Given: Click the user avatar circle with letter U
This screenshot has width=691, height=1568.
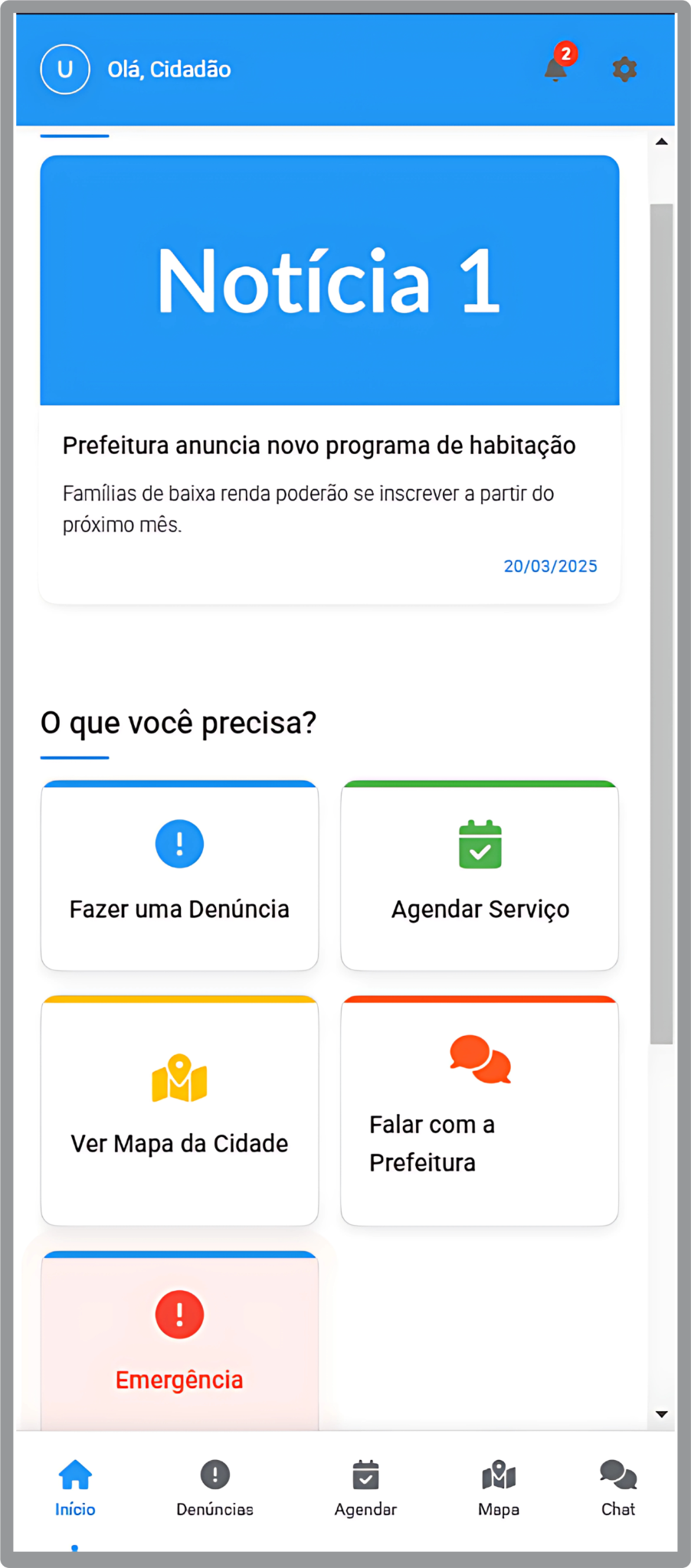Looking at the screenshot, I should point(64,68).
